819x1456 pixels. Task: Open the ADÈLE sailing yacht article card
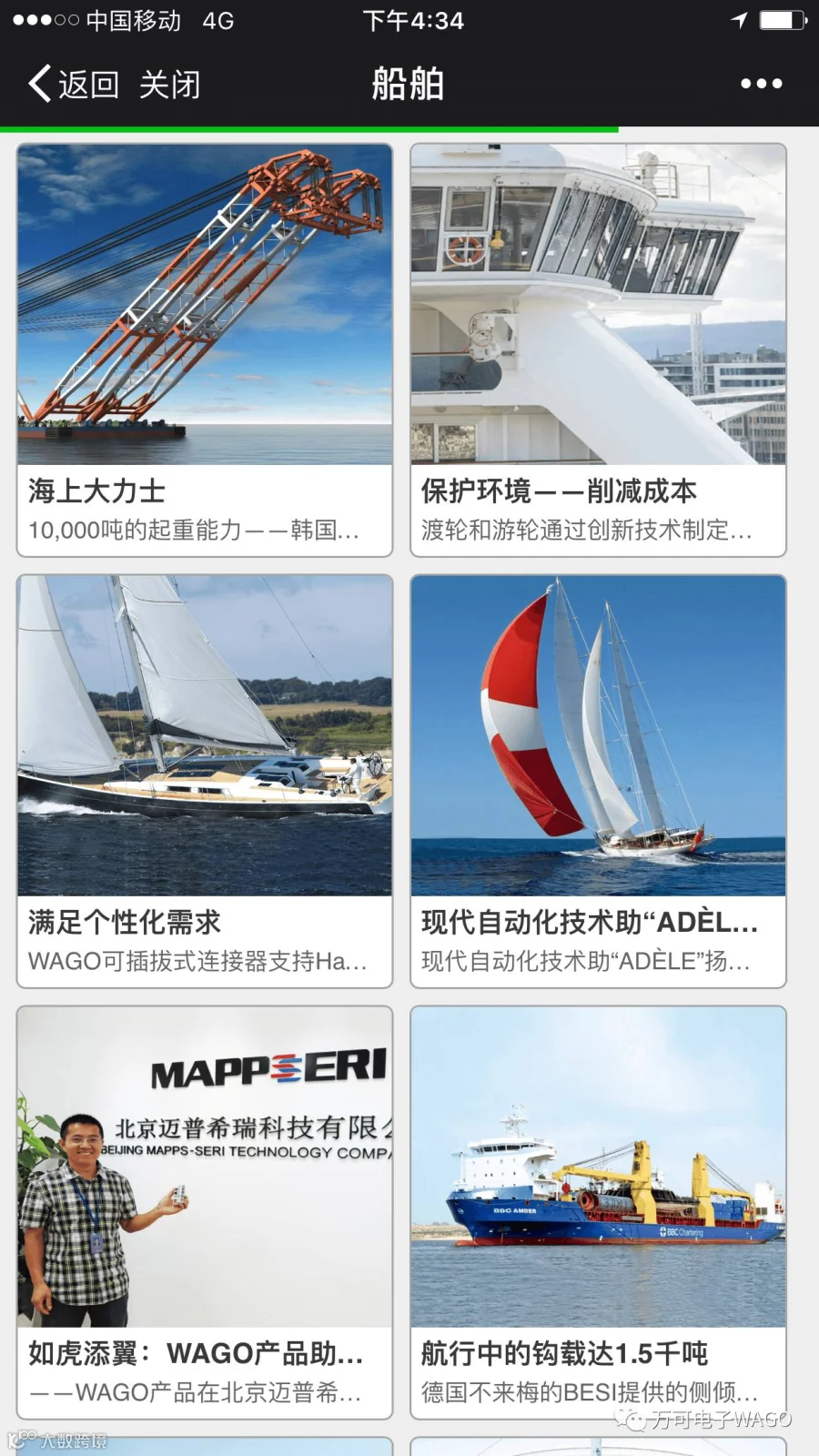[x=598, y=781]
